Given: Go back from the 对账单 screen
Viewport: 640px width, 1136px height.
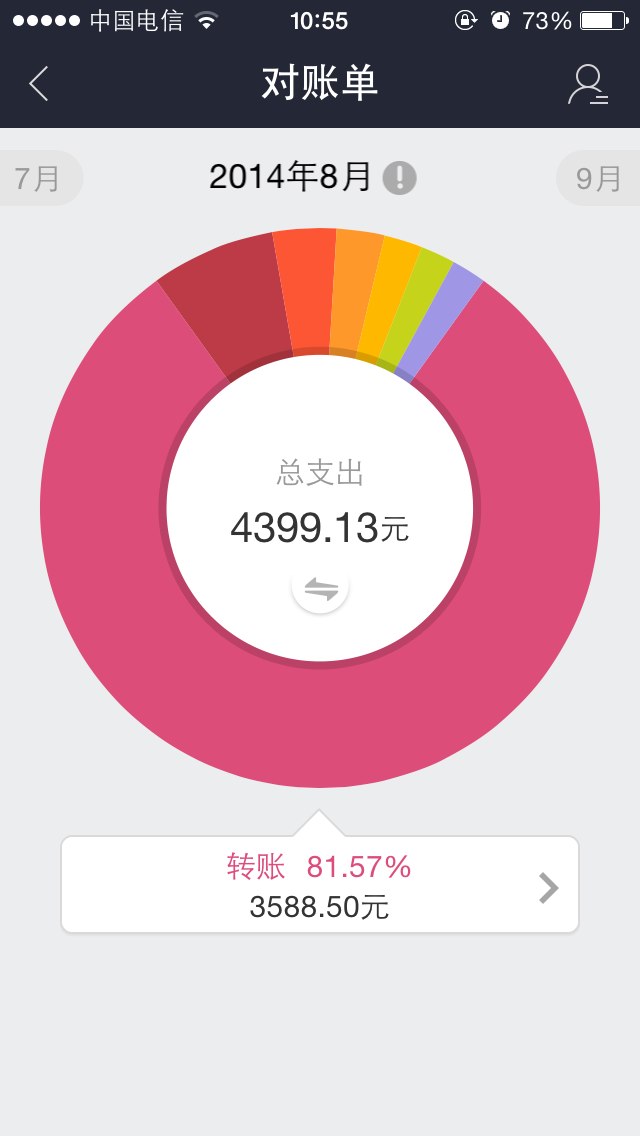Looking at the screenshot, I should tap(39, 84).
